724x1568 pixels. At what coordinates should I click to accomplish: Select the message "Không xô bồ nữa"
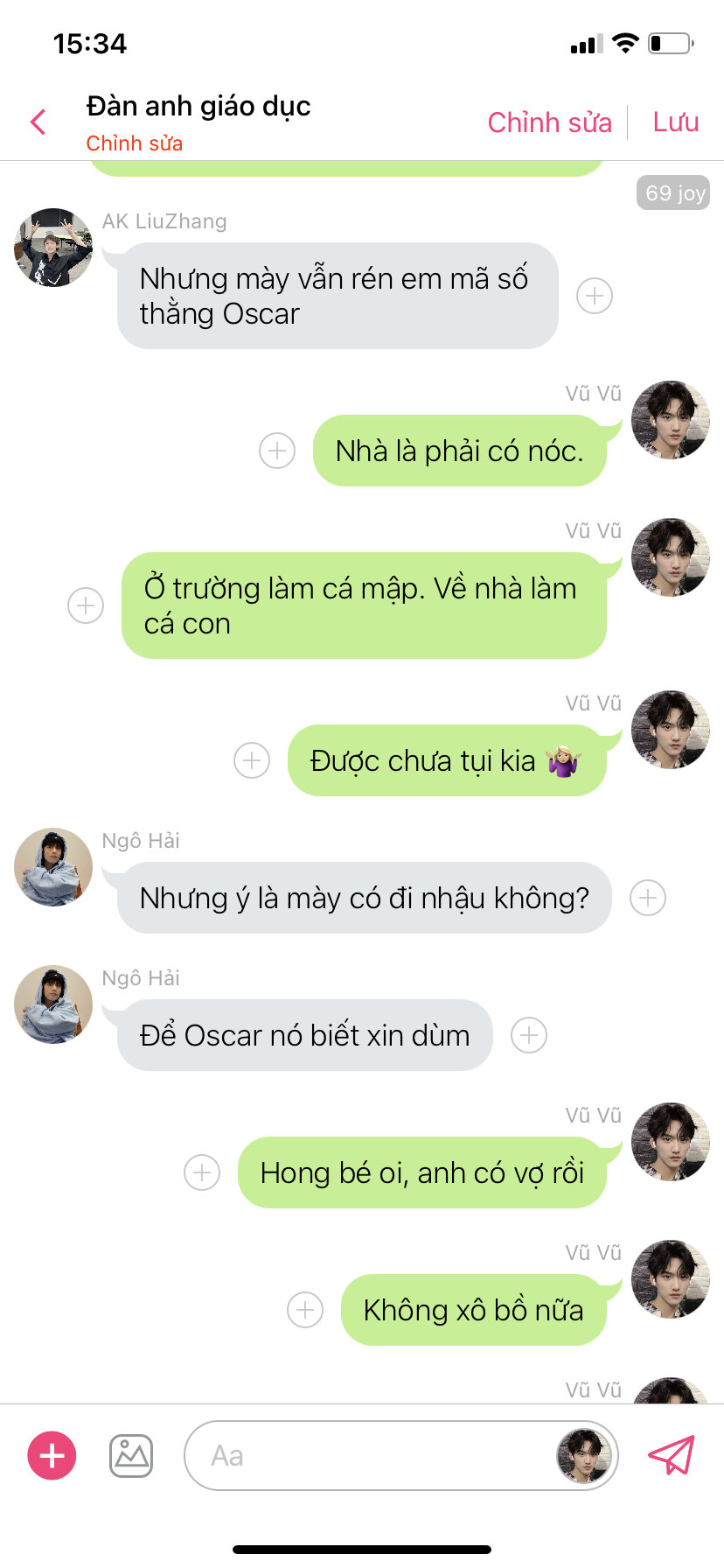point(473,1310)
